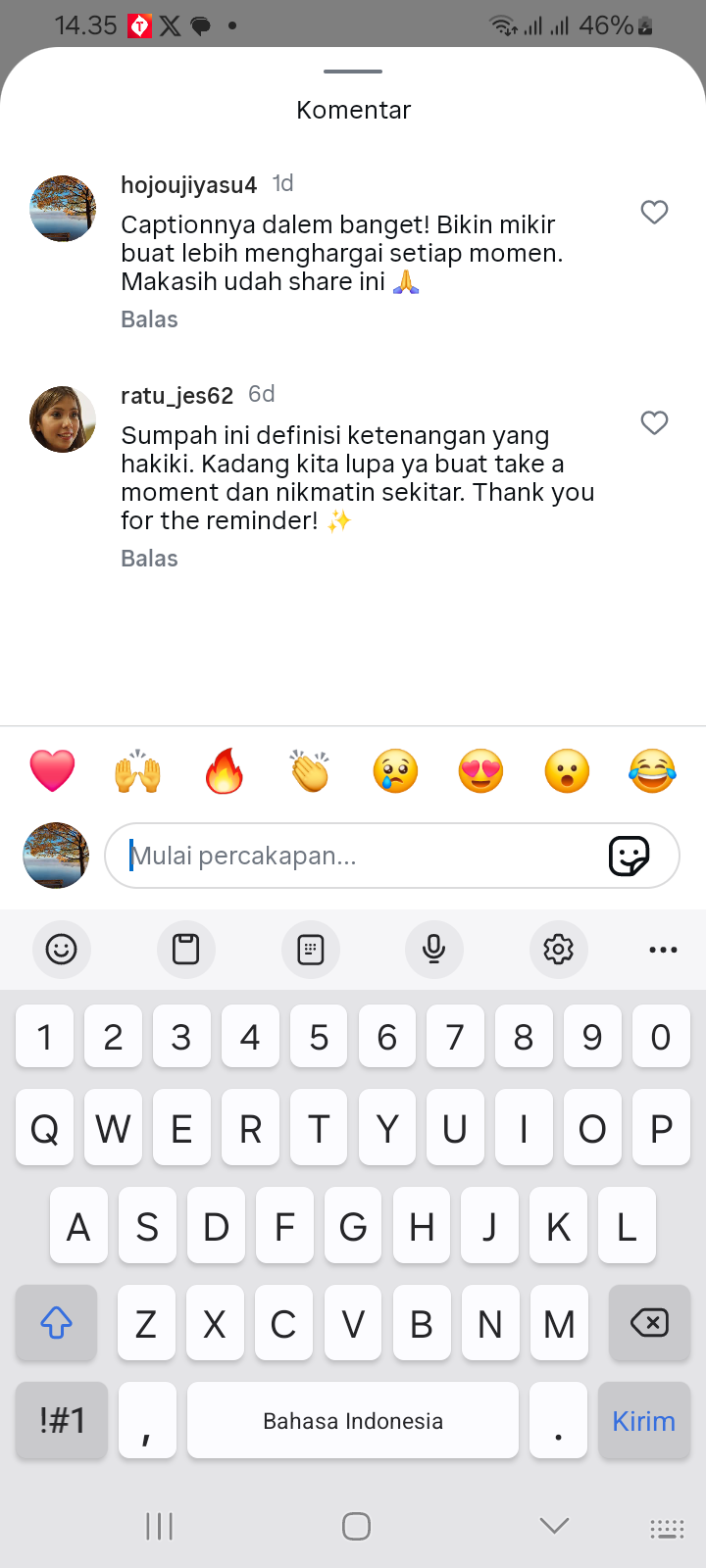The height and width of the screenshot is (1568, 706).
Task: Start voice input with the microphone
Action: [x=433, y=949]
